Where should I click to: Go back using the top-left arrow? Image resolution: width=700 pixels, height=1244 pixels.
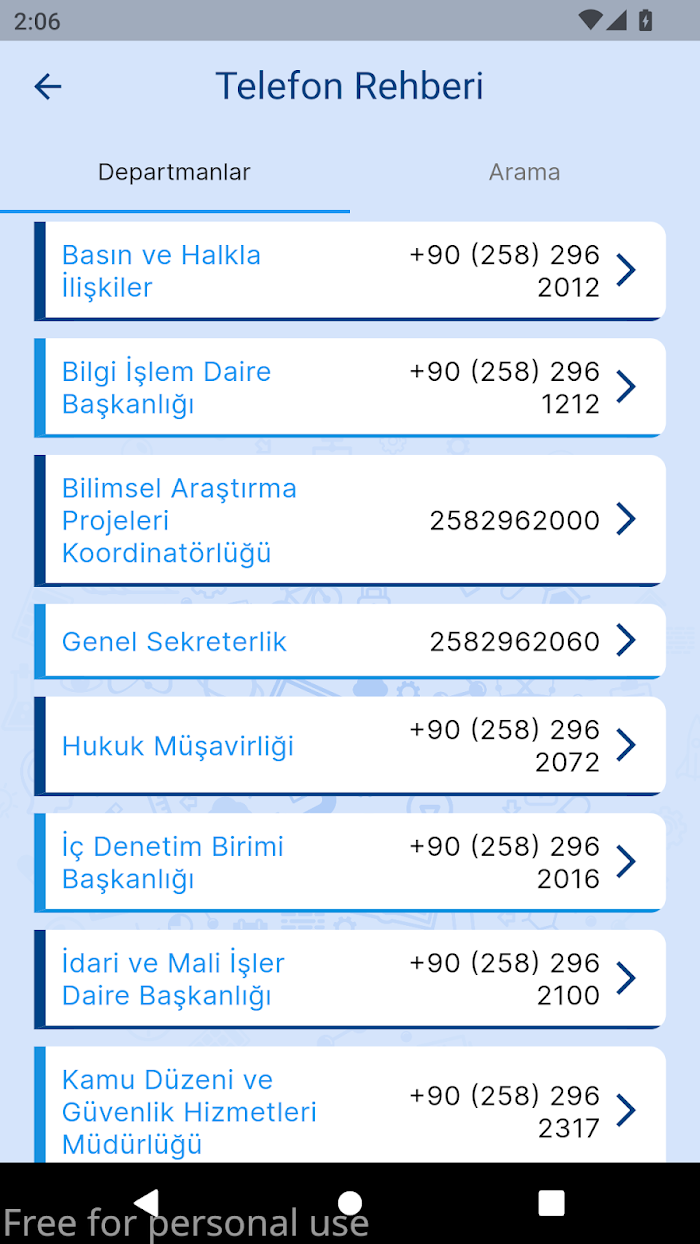point(48,87)
